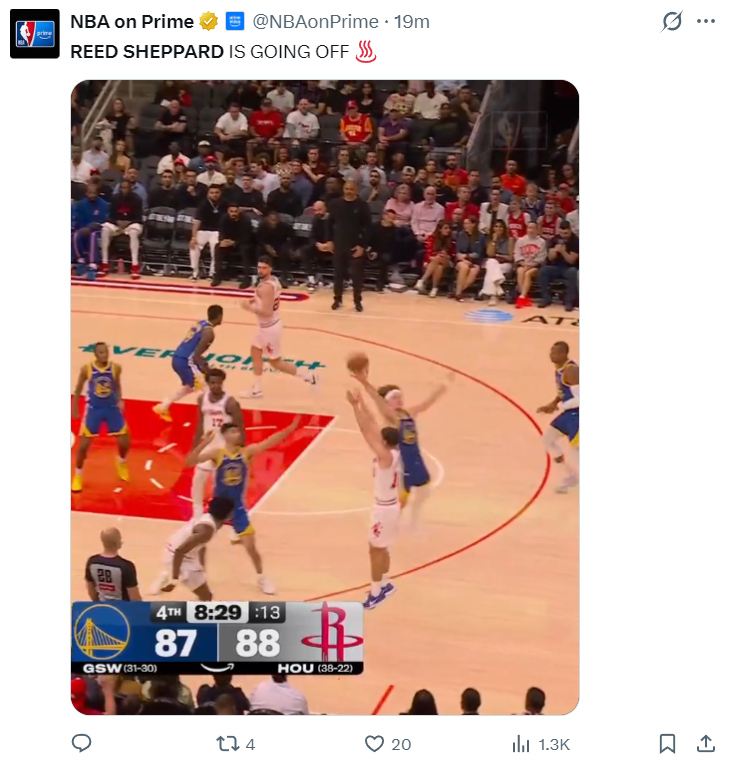The image size is (731, 766).
Task: Open the Grok icon on this post
Action: point(672,21)
